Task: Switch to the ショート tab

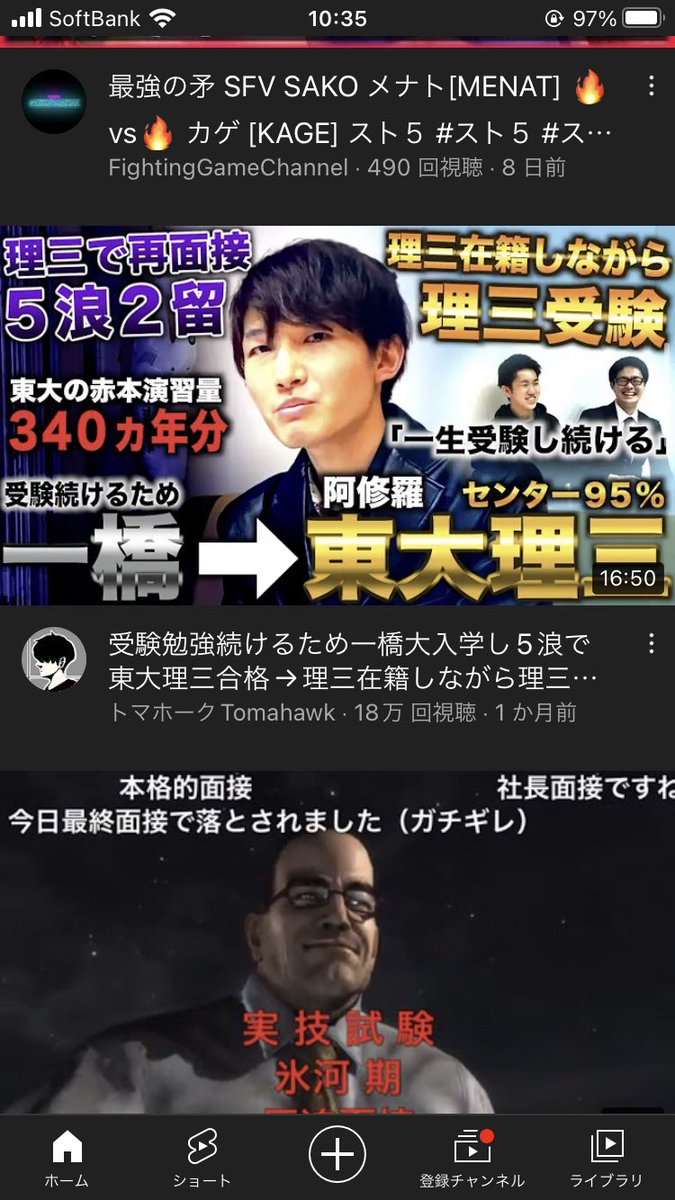Action: click(x=202, y=1159)
